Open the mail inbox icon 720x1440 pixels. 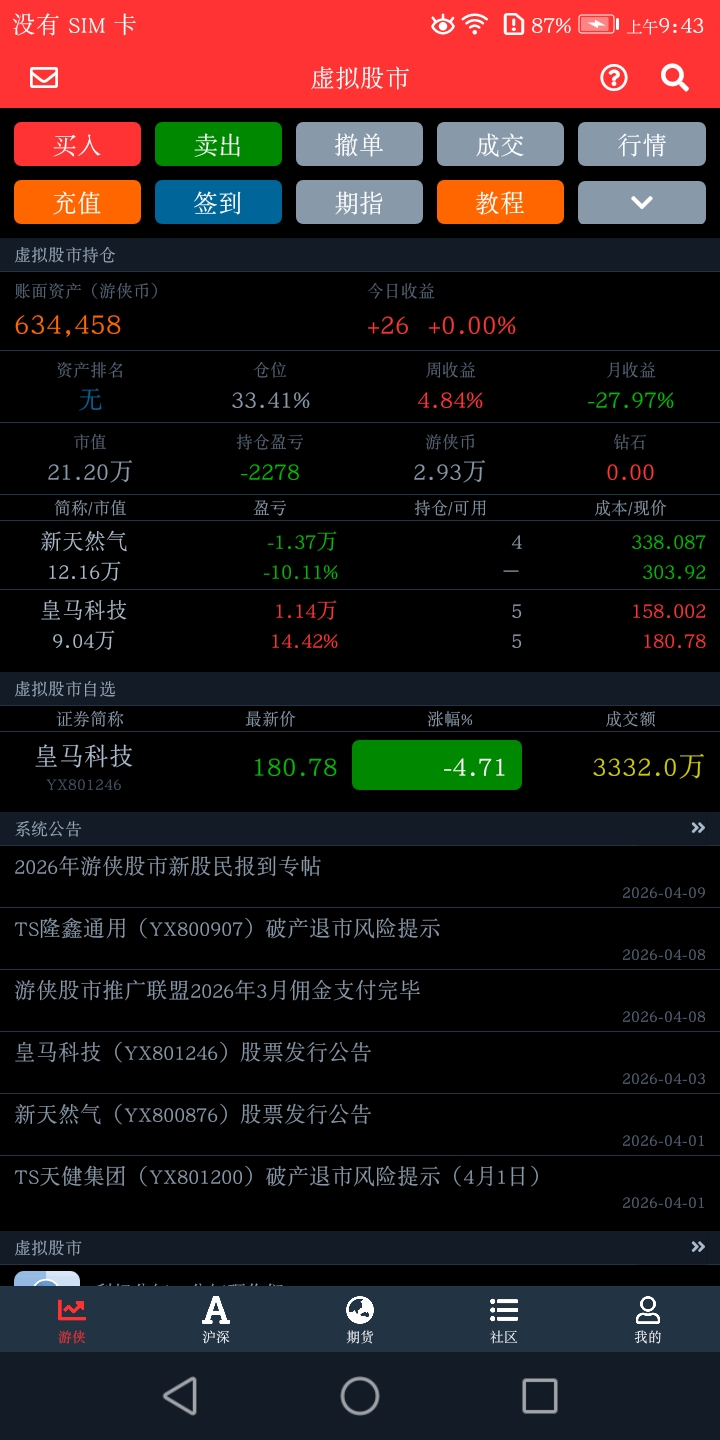pos(44,78)
